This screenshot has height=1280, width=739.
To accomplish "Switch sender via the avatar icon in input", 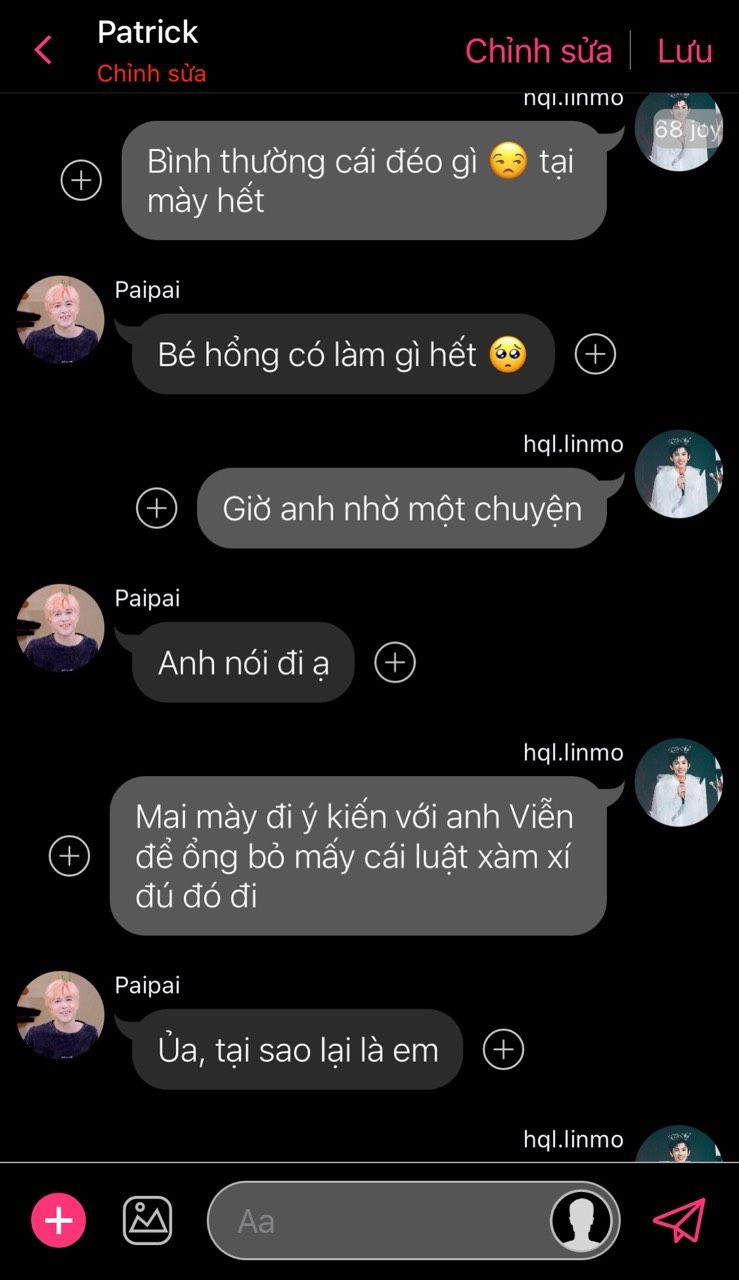I will 582,1221.
